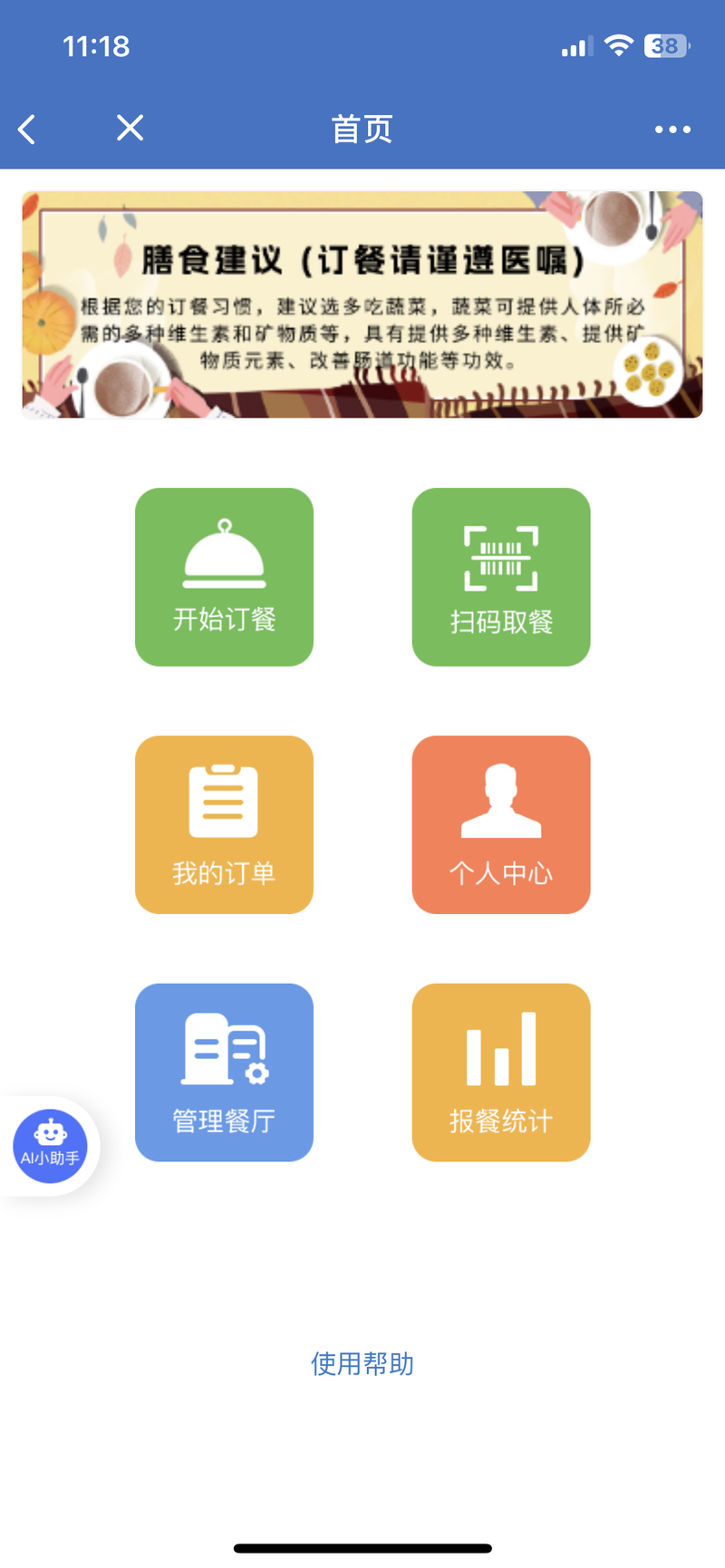Open 扫码取餐 to scan for pickup
The height and width of the screenshot is (1568, 725).
coord(501,577)
